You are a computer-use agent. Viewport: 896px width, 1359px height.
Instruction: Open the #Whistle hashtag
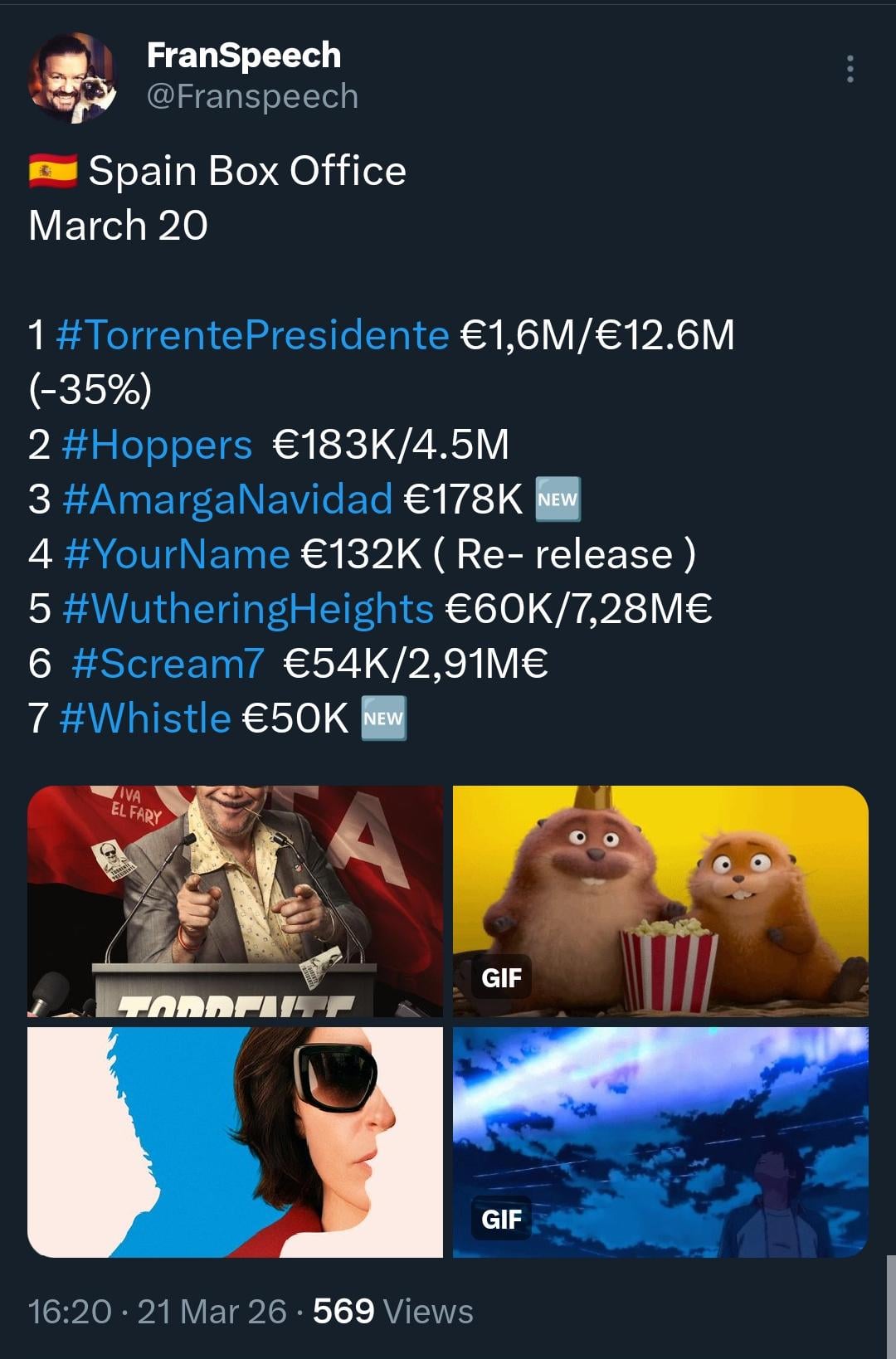click(145, 718)
